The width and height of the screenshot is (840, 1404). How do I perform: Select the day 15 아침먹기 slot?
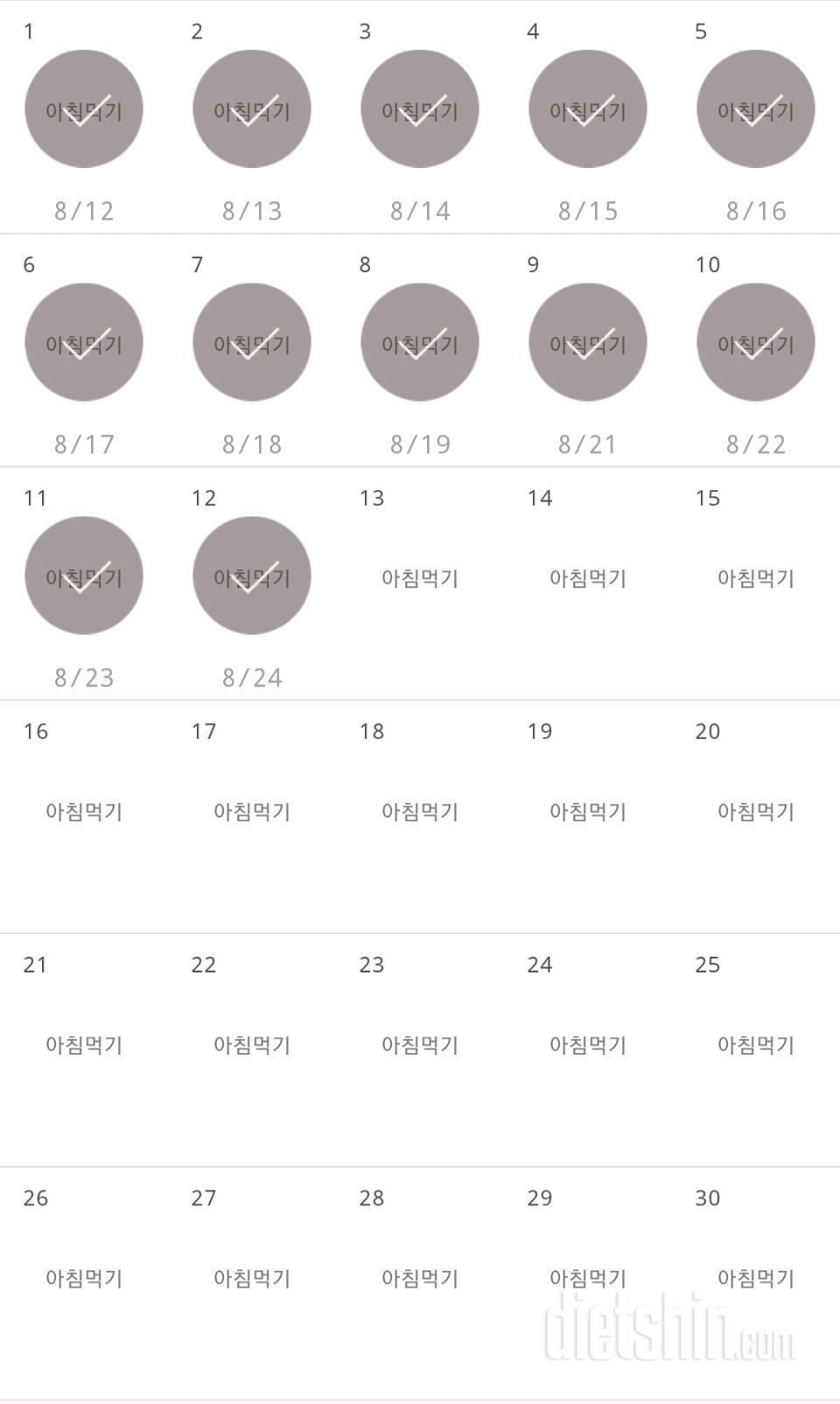pos(756,578)
